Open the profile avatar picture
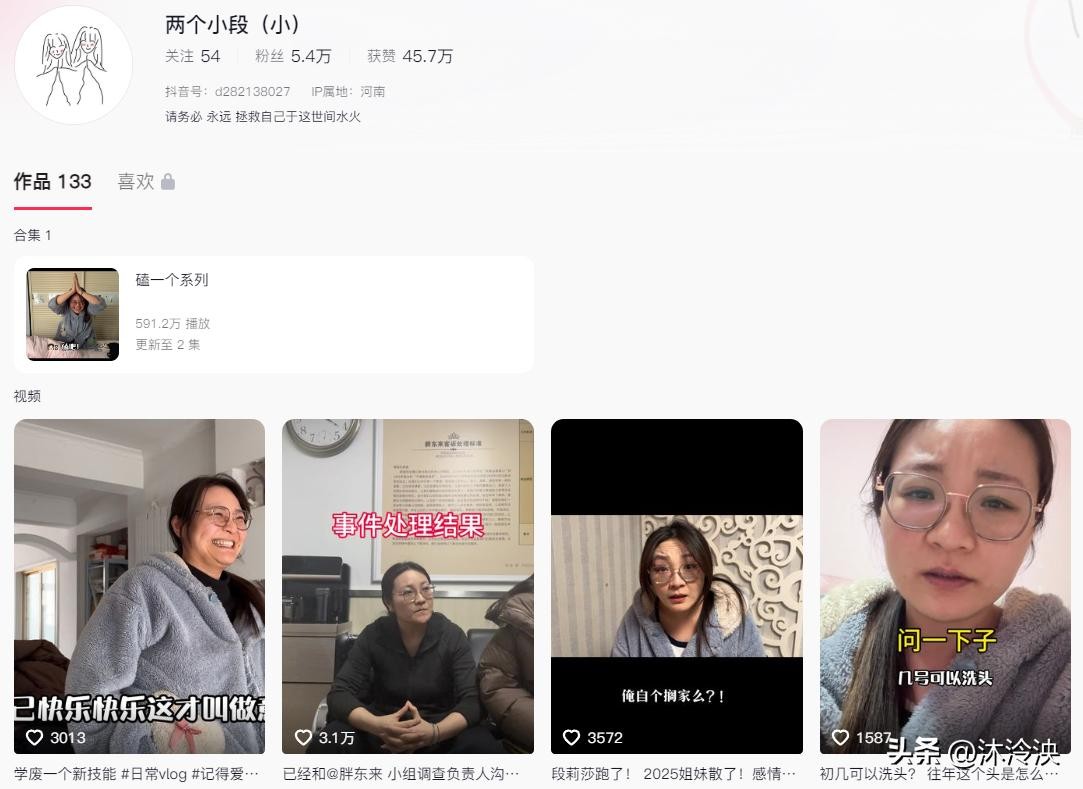The height and width of the screenshot is (789, 1083). tap(73, 64)
